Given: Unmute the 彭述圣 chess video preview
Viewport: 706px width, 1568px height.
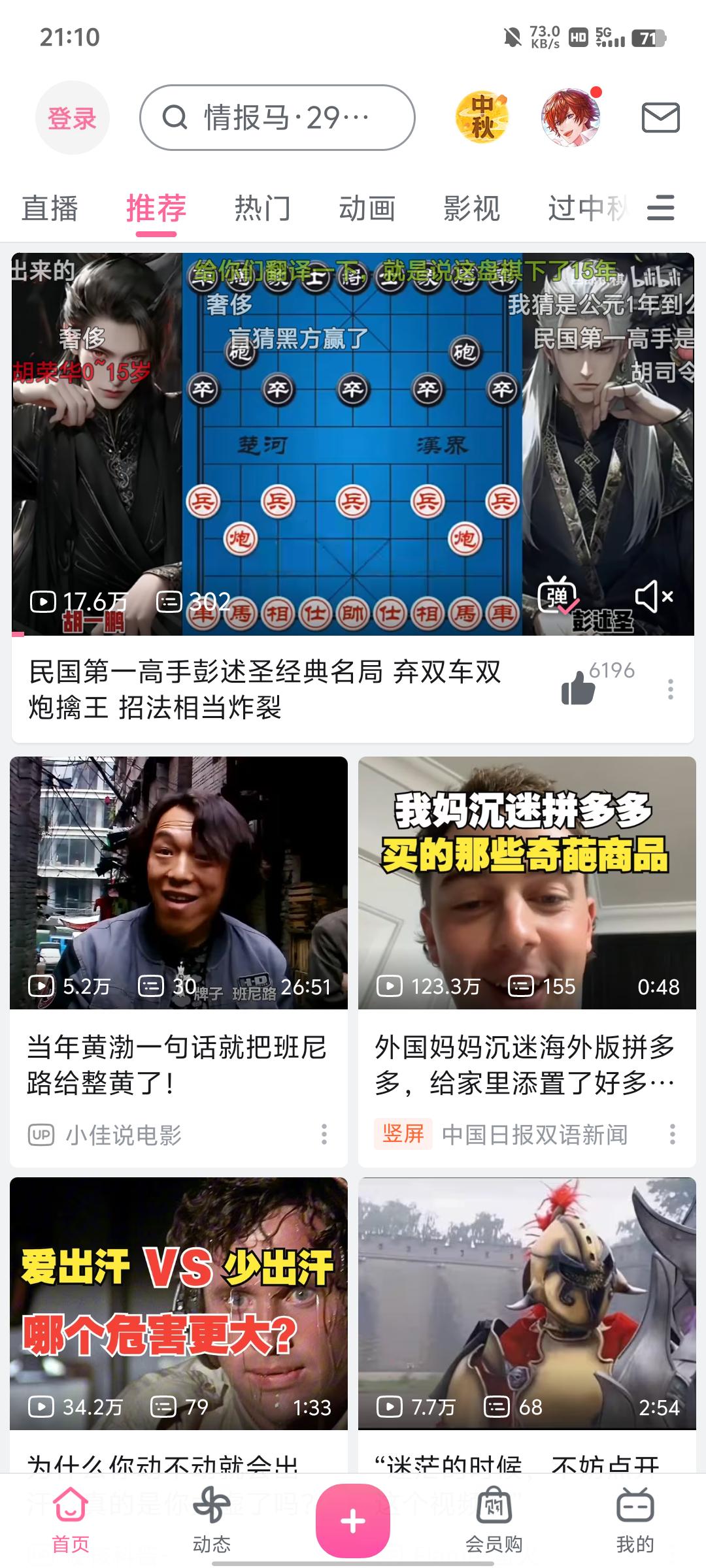Looking at the screenshot, I should pos(654,596).
